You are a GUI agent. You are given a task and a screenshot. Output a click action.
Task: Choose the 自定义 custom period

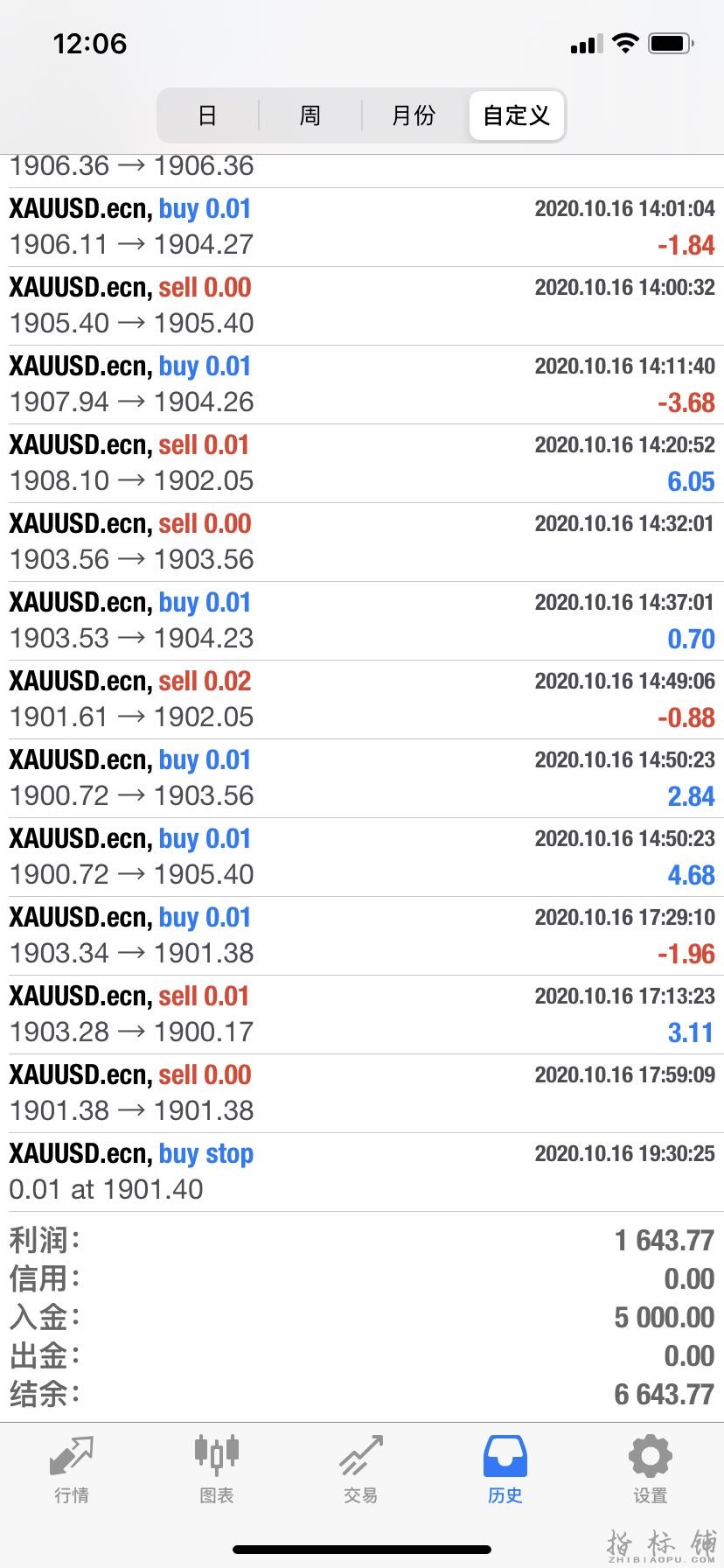[516, 115]
